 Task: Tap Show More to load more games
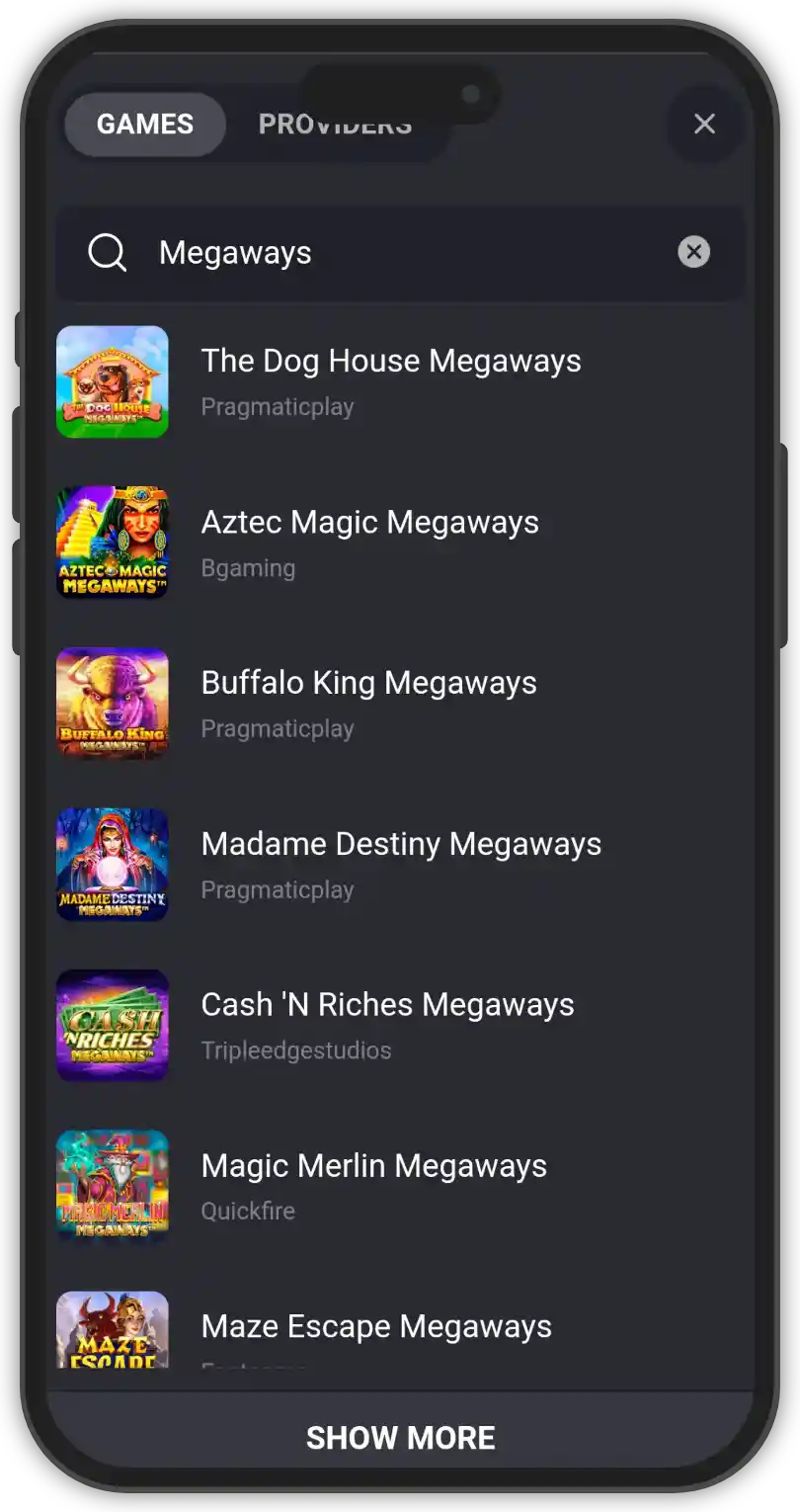[400, 1437]
